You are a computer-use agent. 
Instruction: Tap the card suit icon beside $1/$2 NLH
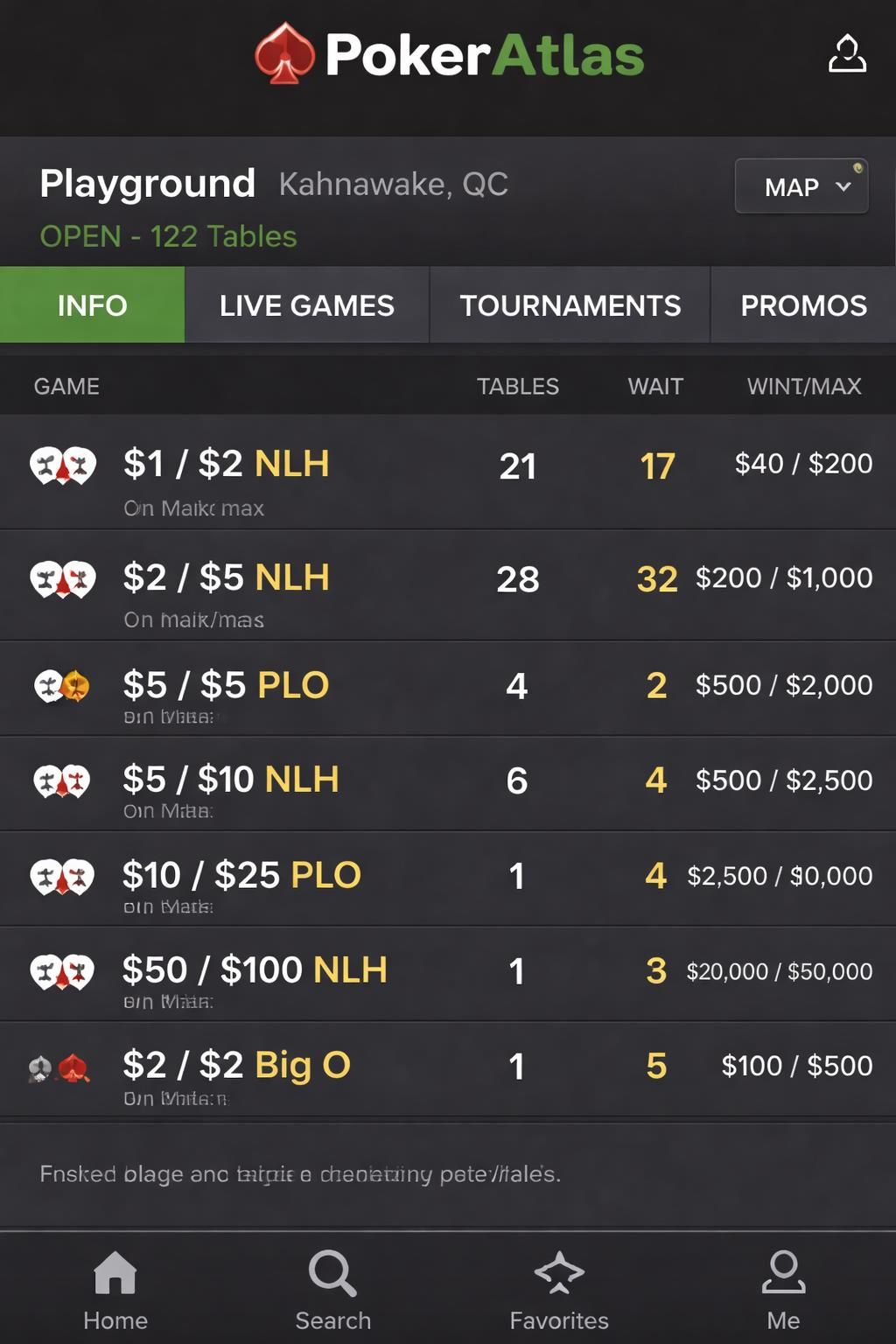tap(61, 464)
